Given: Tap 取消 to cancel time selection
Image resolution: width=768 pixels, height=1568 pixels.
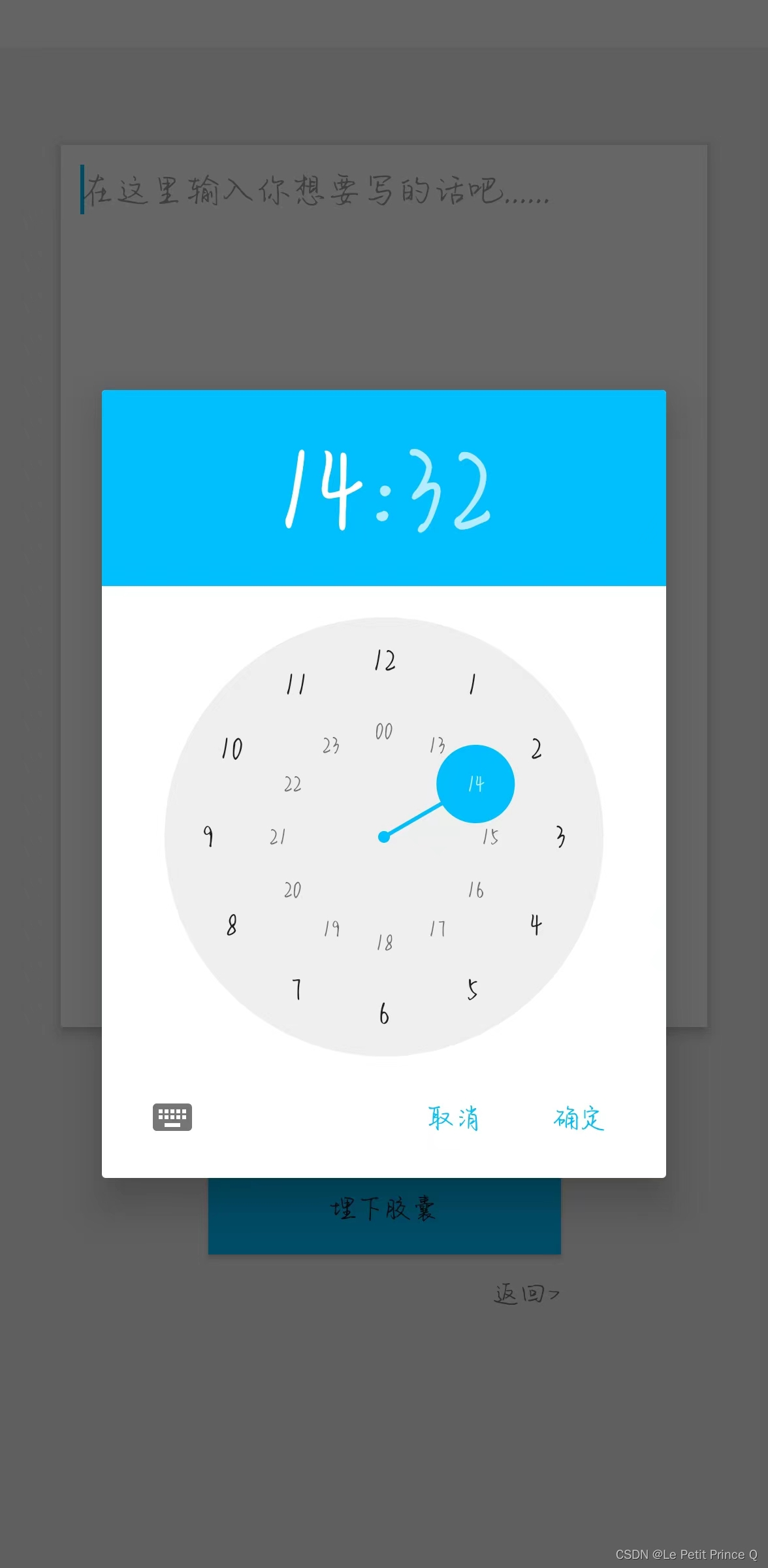Looking at the screenshot, I should coord(453,1118).
